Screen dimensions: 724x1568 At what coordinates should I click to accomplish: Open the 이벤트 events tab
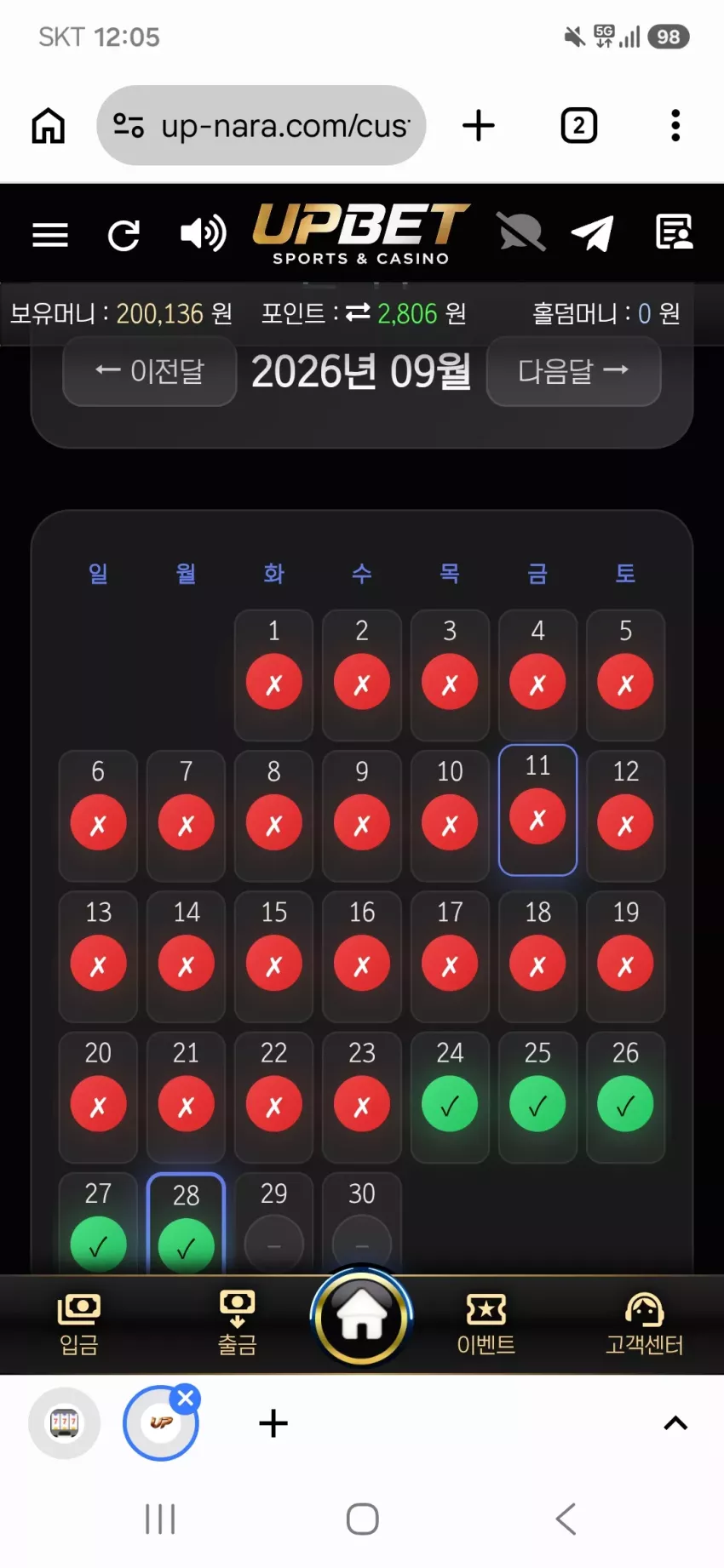pyautogui.click(x=486, y=1325)
